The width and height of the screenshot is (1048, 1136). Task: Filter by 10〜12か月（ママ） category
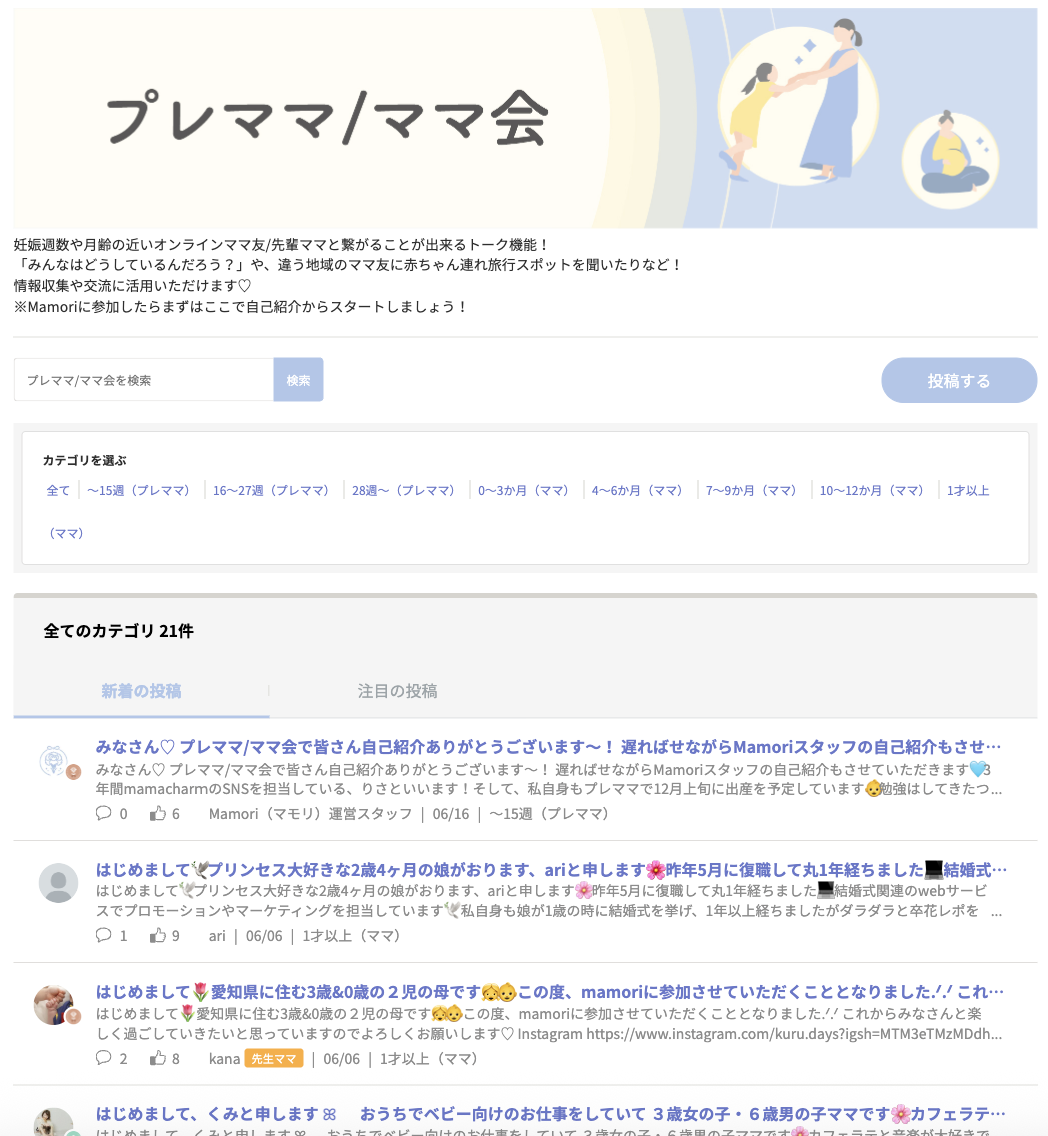(872, 490)
